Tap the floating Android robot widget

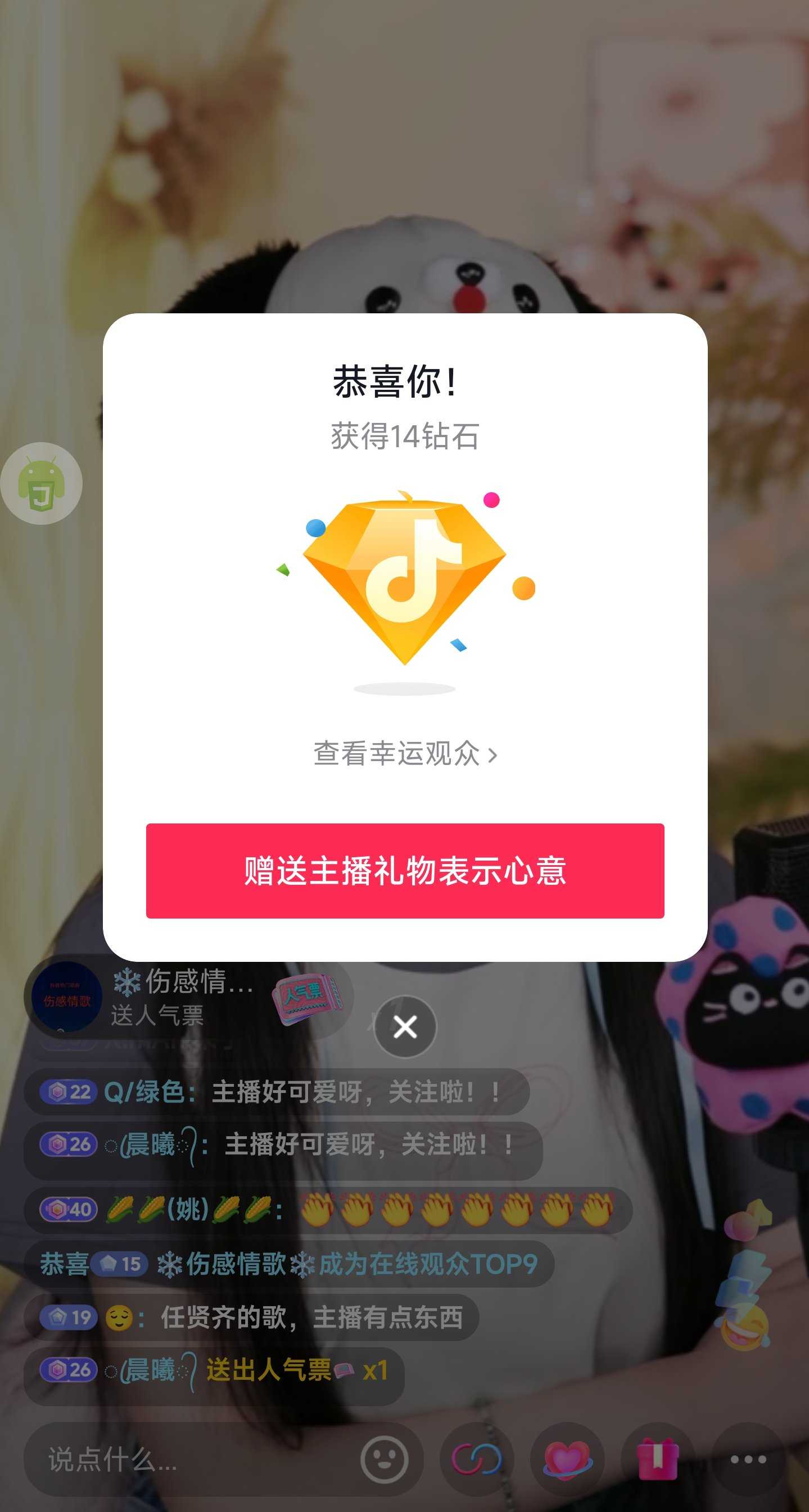coord(41,483)
